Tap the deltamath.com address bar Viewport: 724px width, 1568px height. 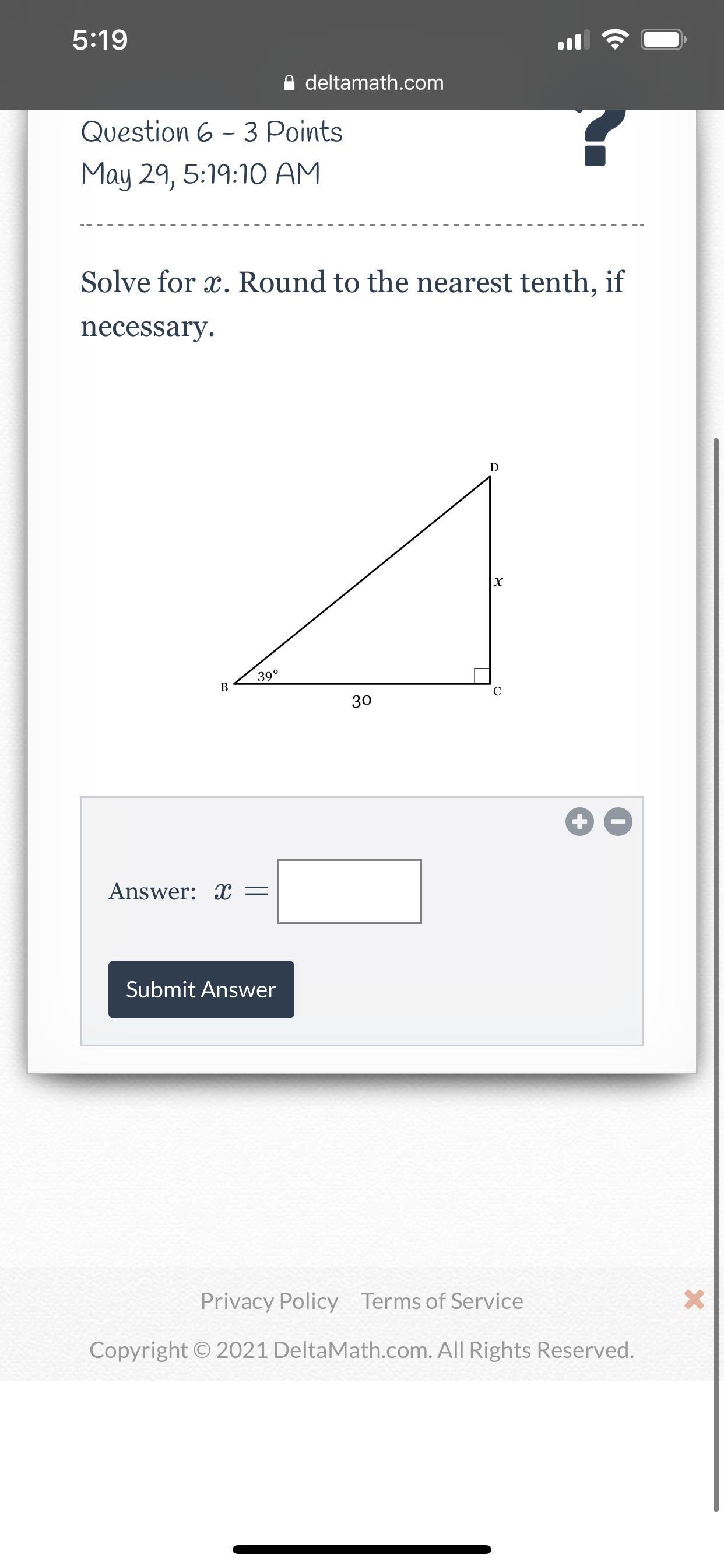[x=363, y=82]
